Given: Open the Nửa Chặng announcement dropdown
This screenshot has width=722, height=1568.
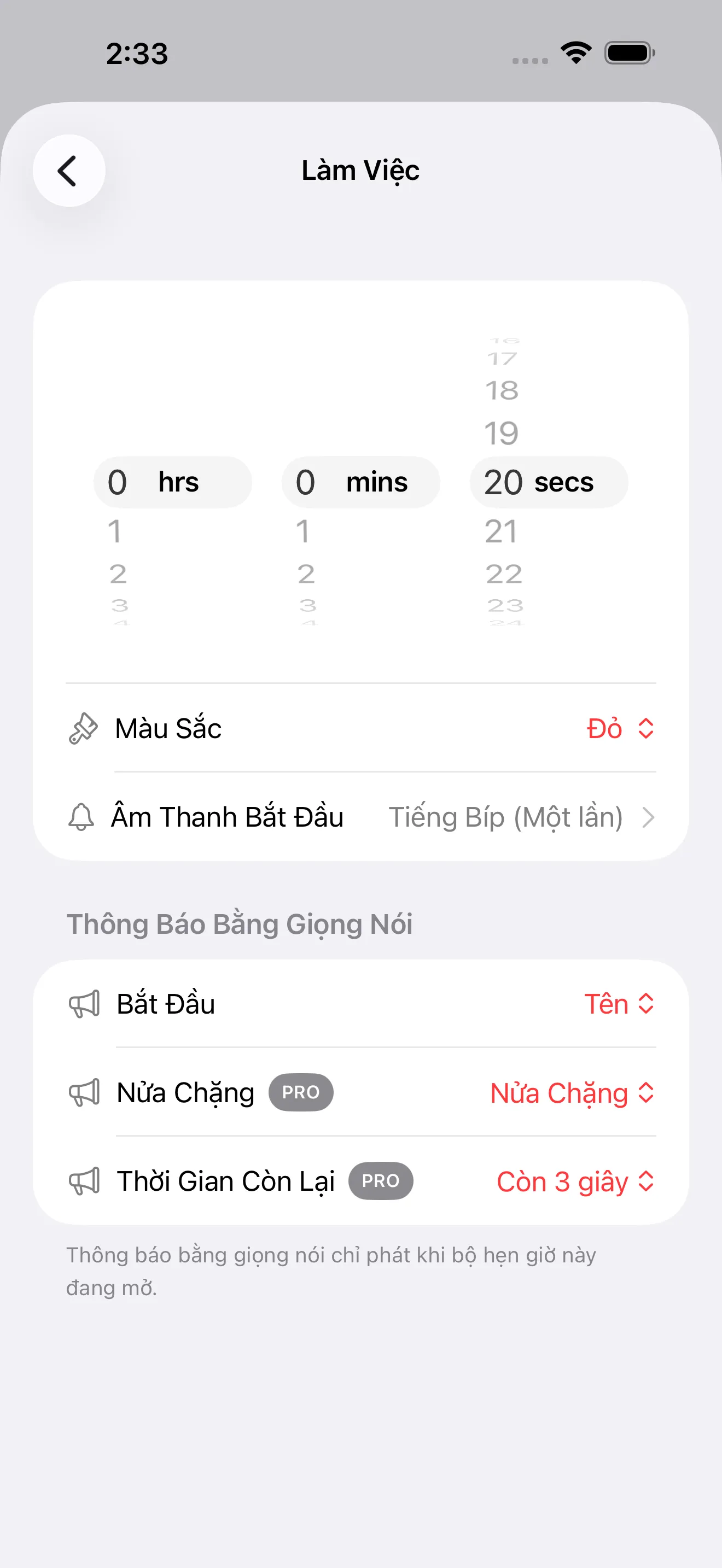Looking at the screenshot, I should pos(570,1092).
